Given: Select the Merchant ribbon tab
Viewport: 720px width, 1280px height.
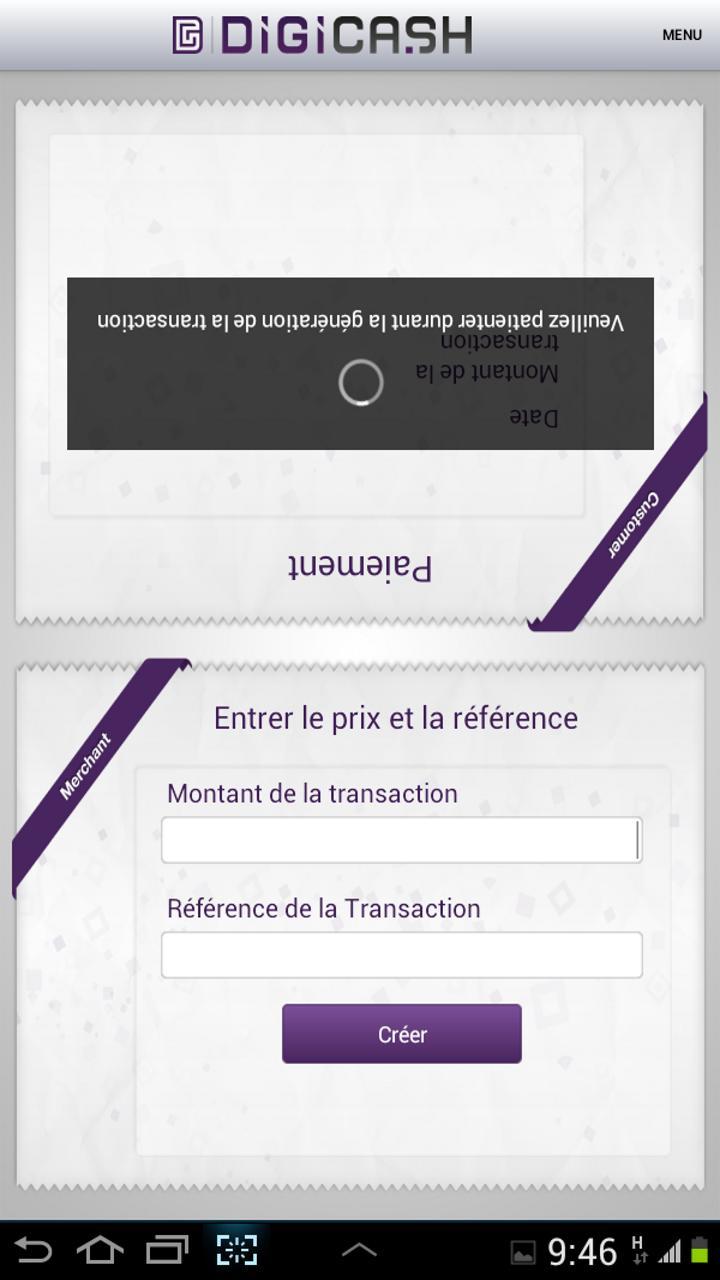Looking at the screenshot, I should 88,765.
